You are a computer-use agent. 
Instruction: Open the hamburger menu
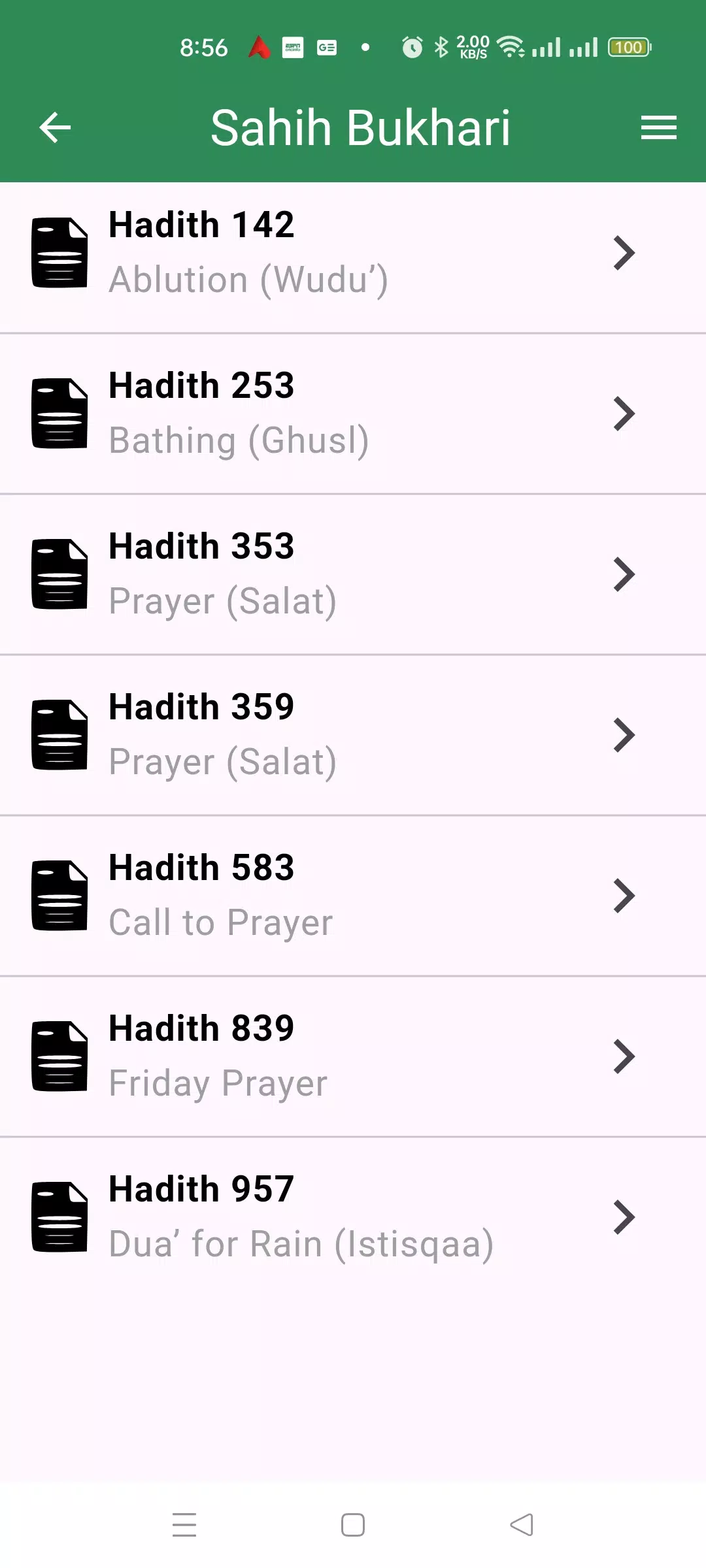pyautogui.click(x=658, y=127)
